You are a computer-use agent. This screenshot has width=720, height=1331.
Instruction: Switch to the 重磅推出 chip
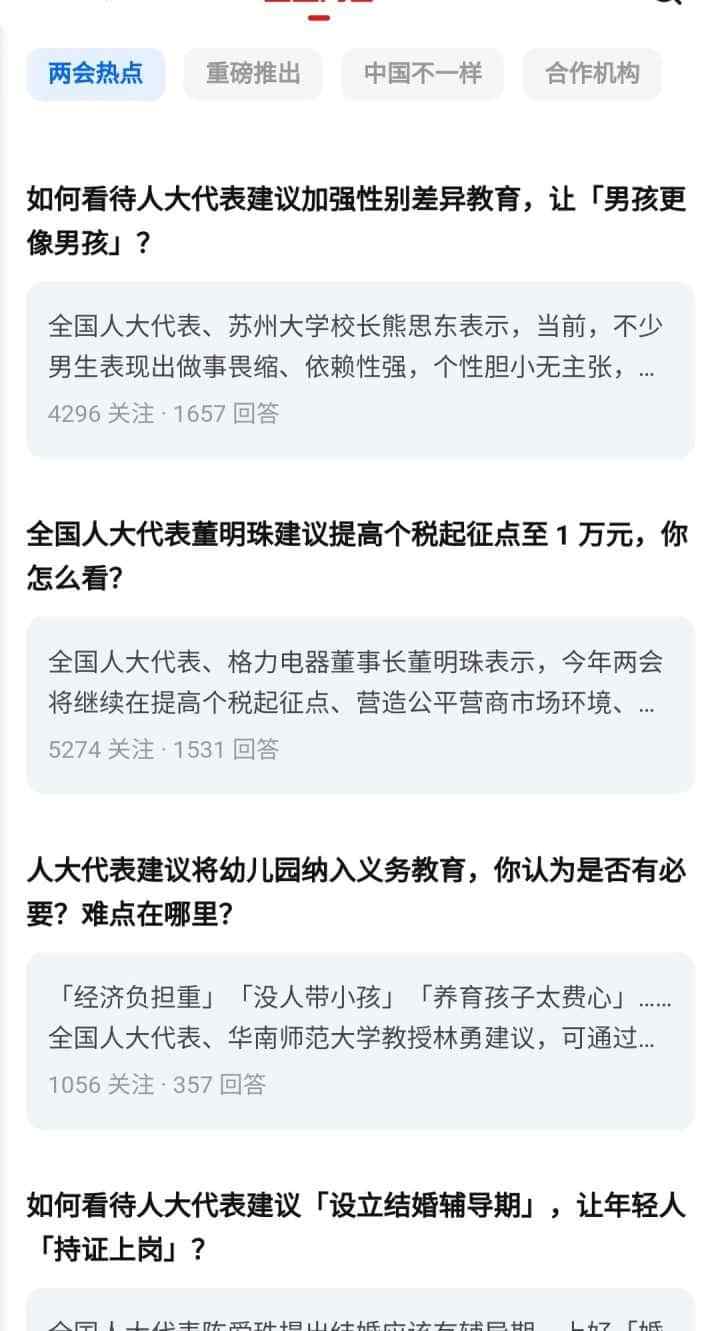pyautogui.click(x=253, y=74)
